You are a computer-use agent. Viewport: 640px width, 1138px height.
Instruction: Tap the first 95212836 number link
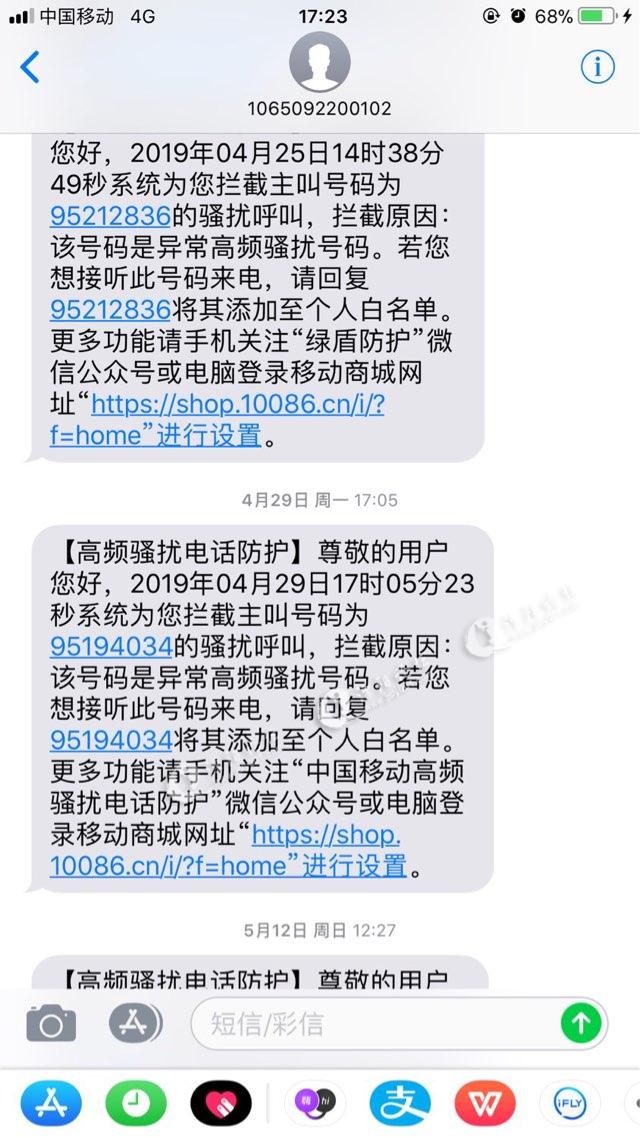point(110,215)
